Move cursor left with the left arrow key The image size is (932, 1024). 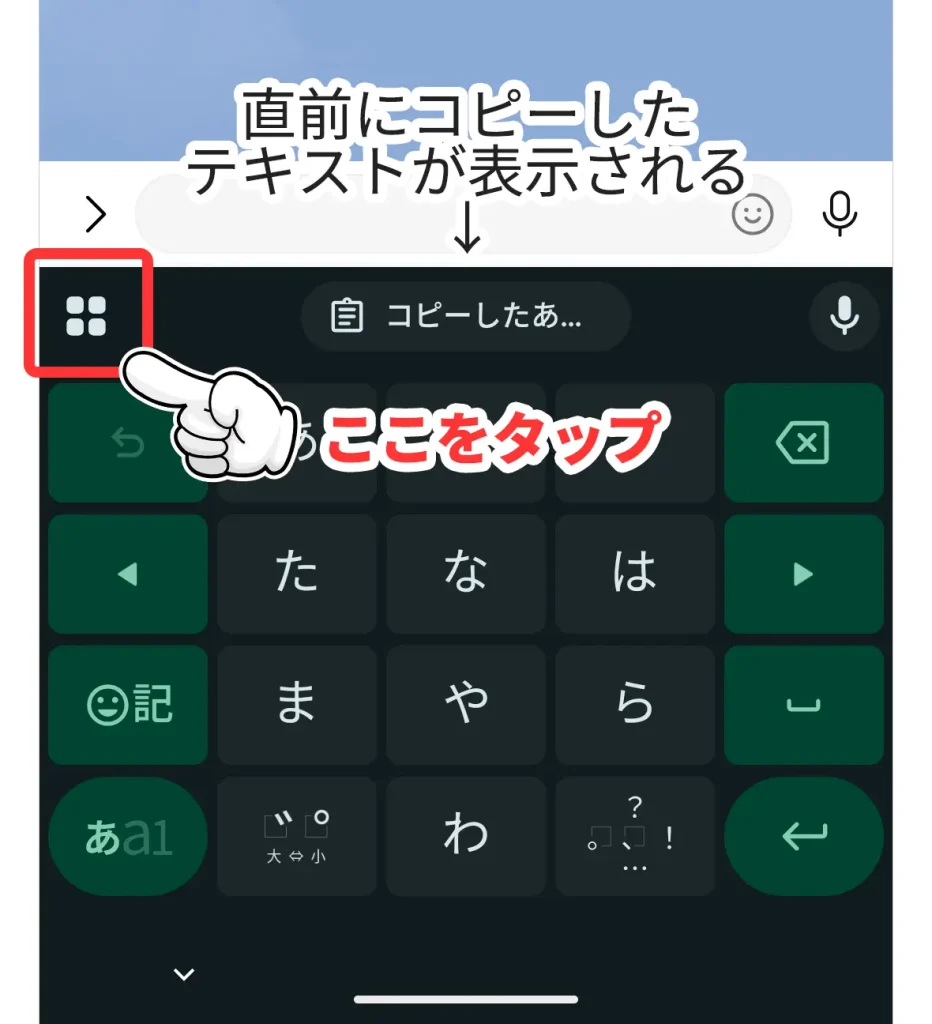(x=127, y=574)
